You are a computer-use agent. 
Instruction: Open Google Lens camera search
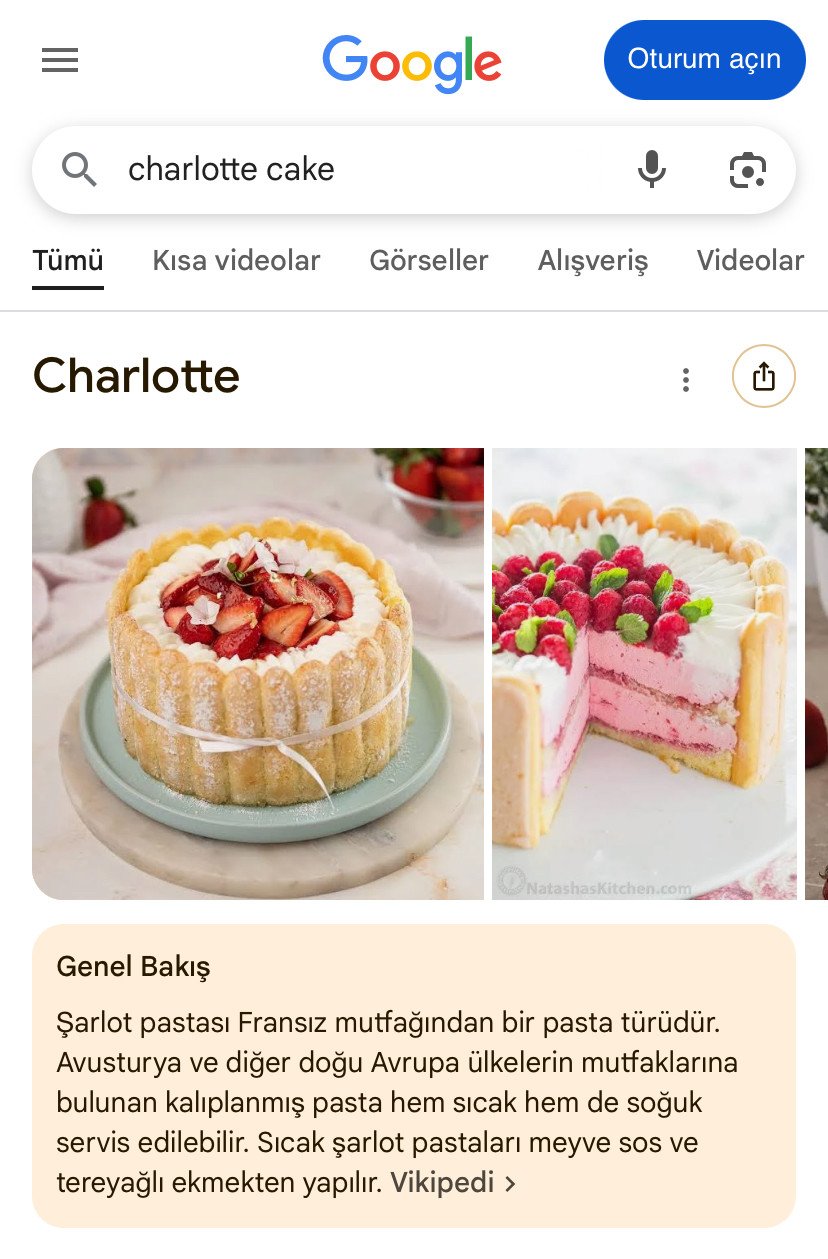click(x=747, y=170)
